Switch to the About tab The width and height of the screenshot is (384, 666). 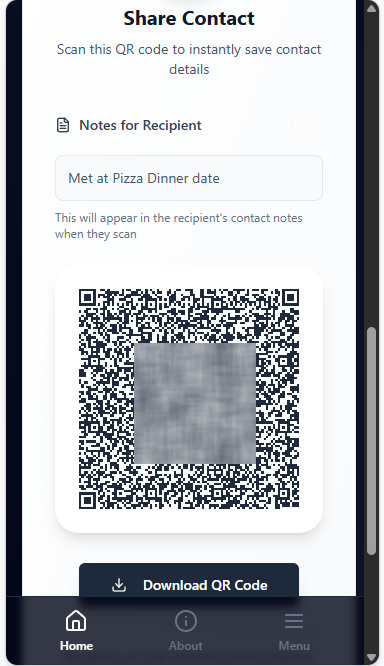(x=186, y=631)
